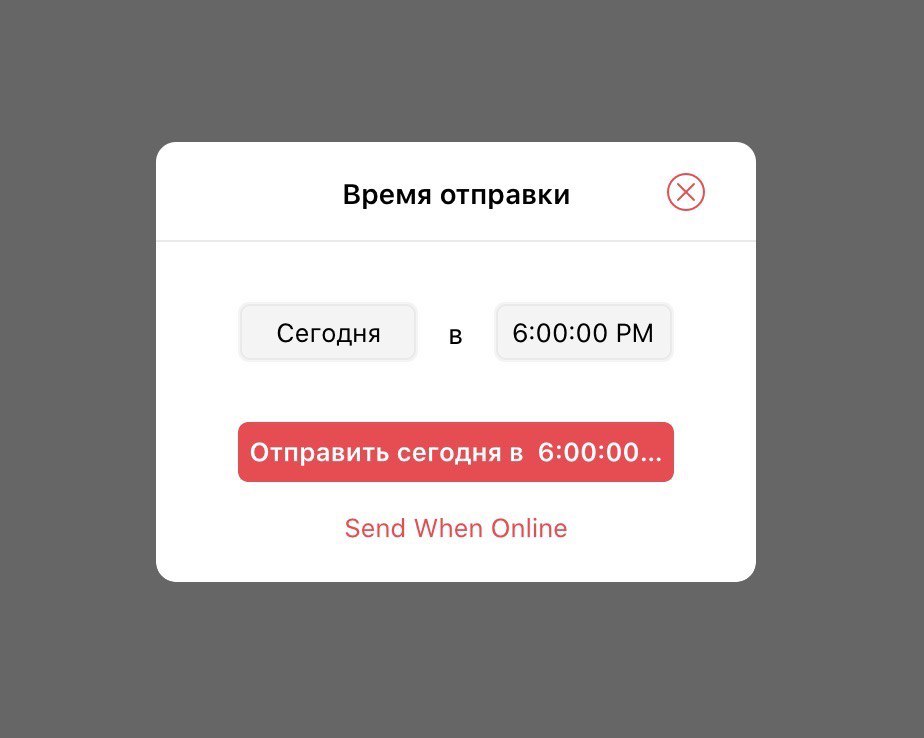
Task: Open the Сегодня date picker
Action: click(x=328, y=333)
